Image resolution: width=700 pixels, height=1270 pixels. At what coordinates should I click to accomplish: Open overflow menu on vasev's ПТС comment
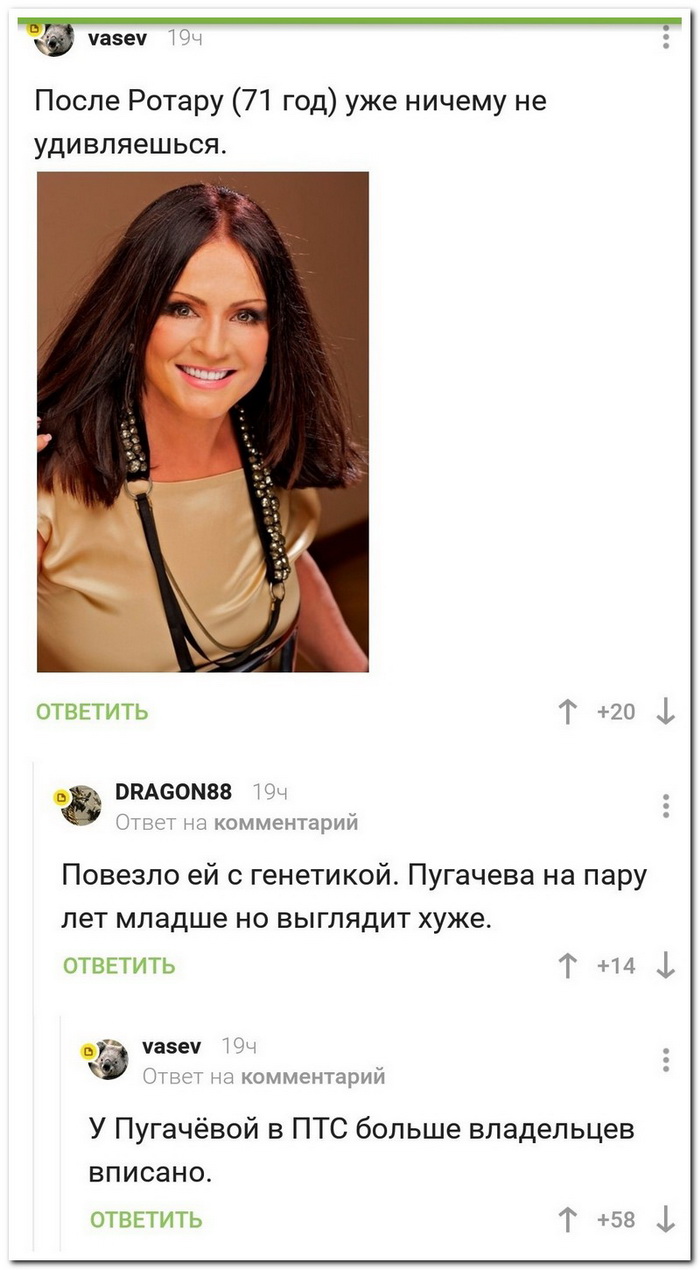point(666,1060)
